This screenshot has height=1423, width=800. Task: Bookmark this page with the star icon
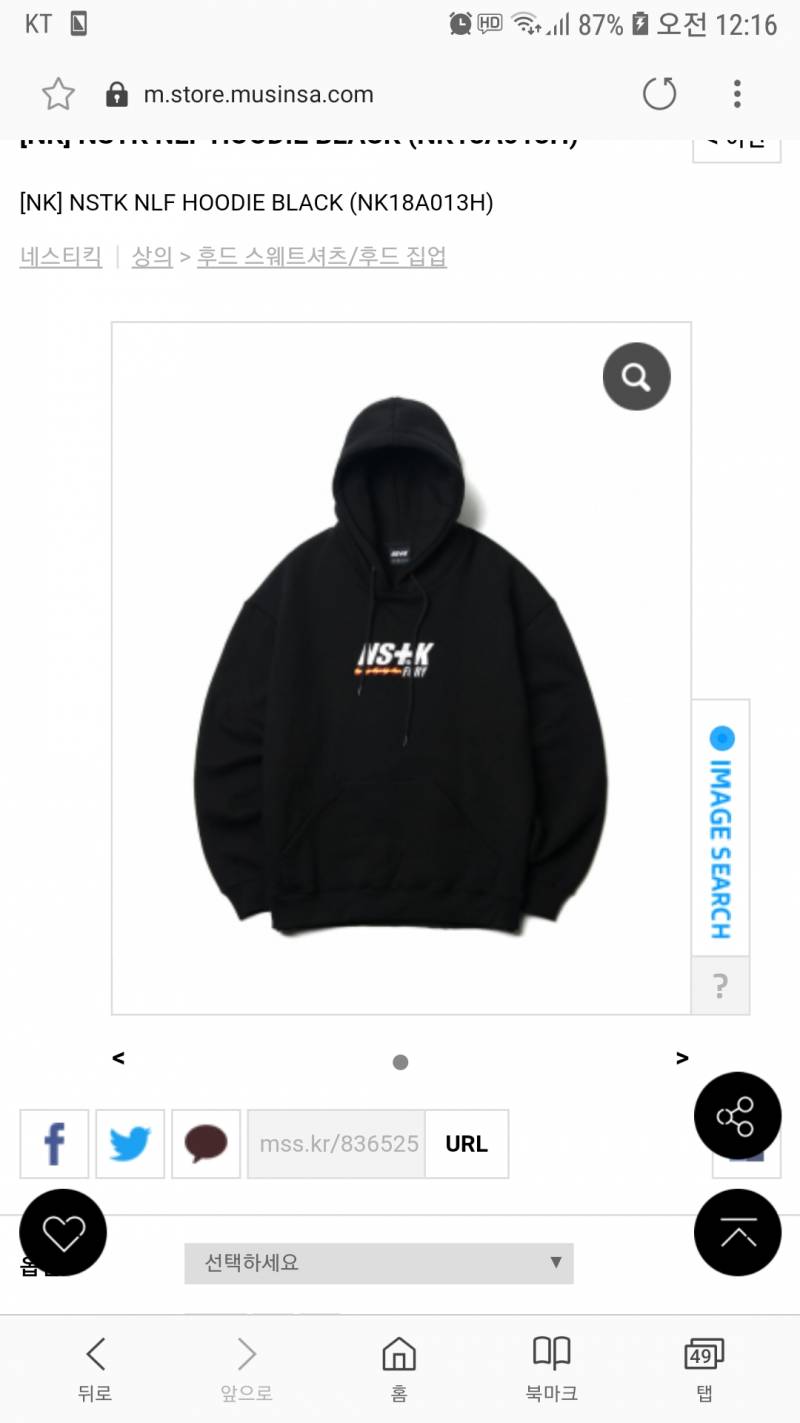58,94
